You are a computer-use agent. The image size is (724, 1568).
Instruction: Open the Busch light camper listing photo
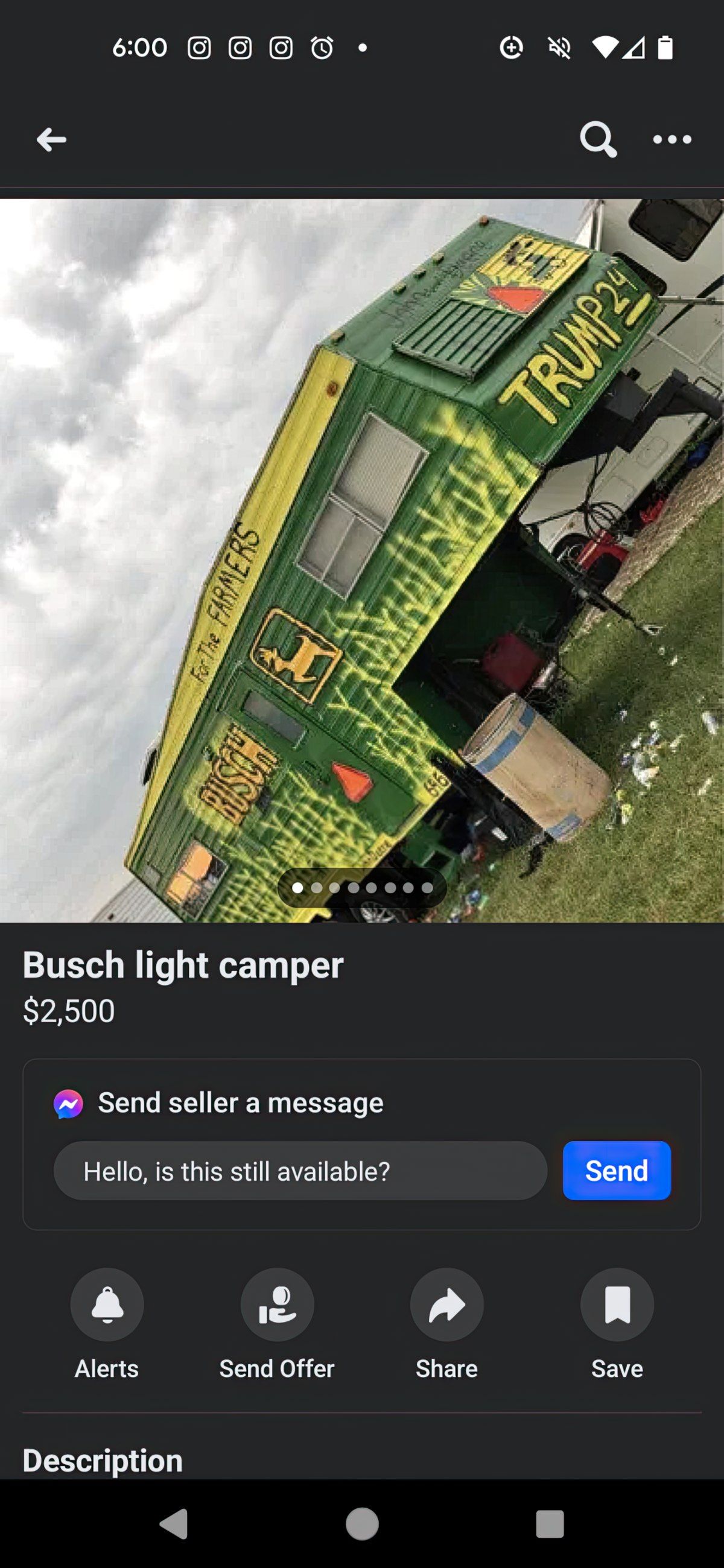(361, 560)
